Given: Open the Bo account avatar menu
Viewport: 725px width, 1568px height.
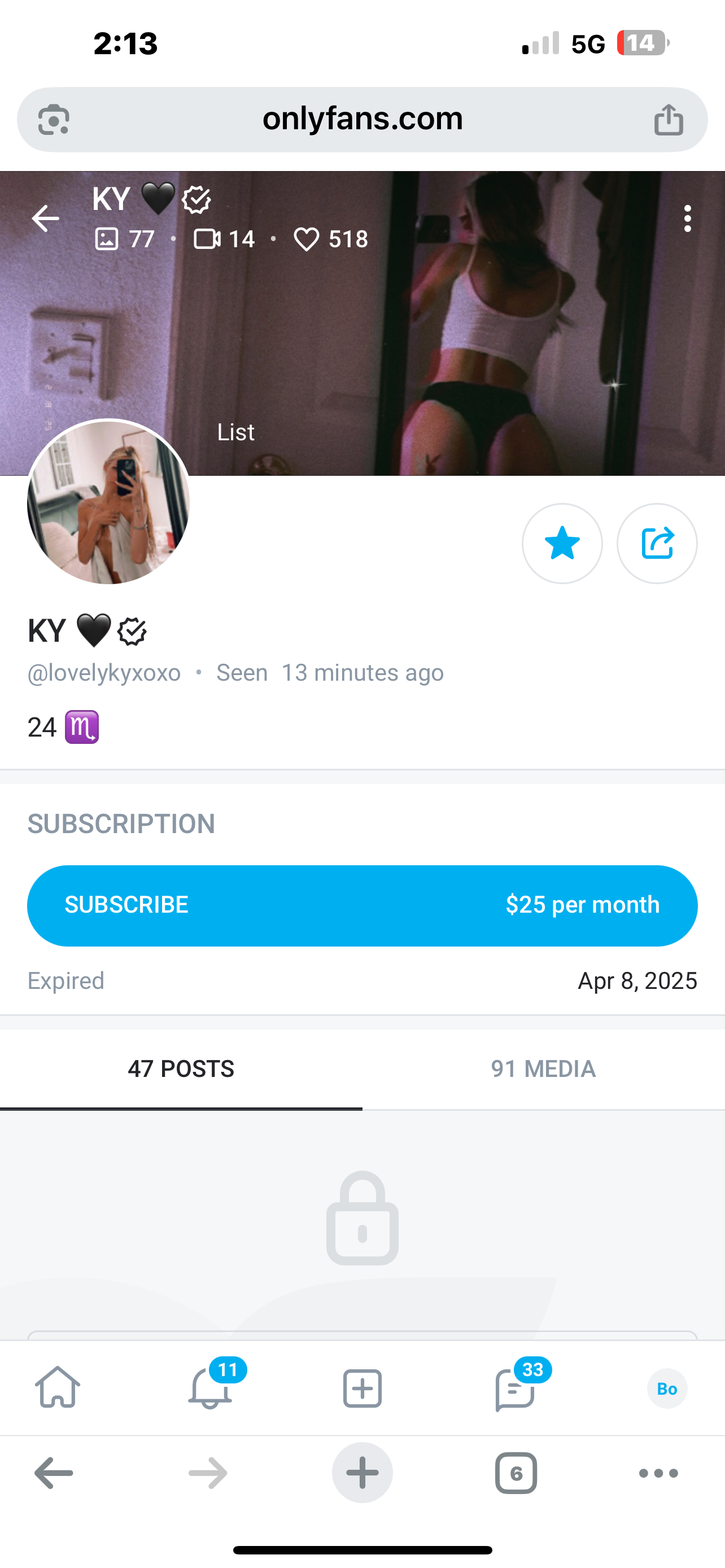Looking at the screenshot, I should [667, 1389].
